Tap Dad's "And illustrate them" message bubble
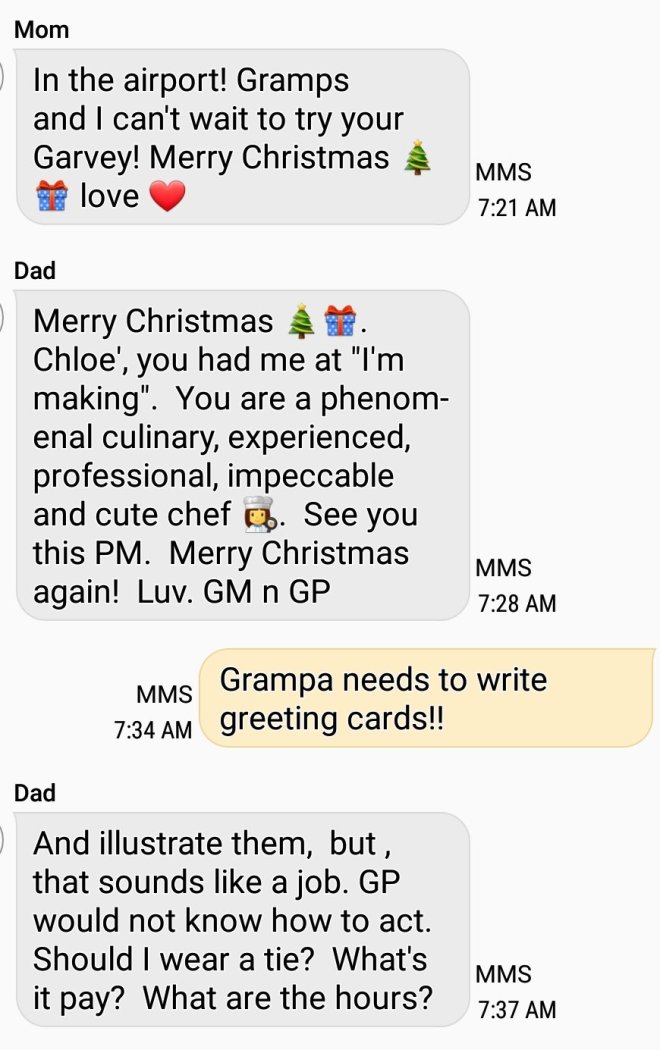 click(x=240, y=920)
